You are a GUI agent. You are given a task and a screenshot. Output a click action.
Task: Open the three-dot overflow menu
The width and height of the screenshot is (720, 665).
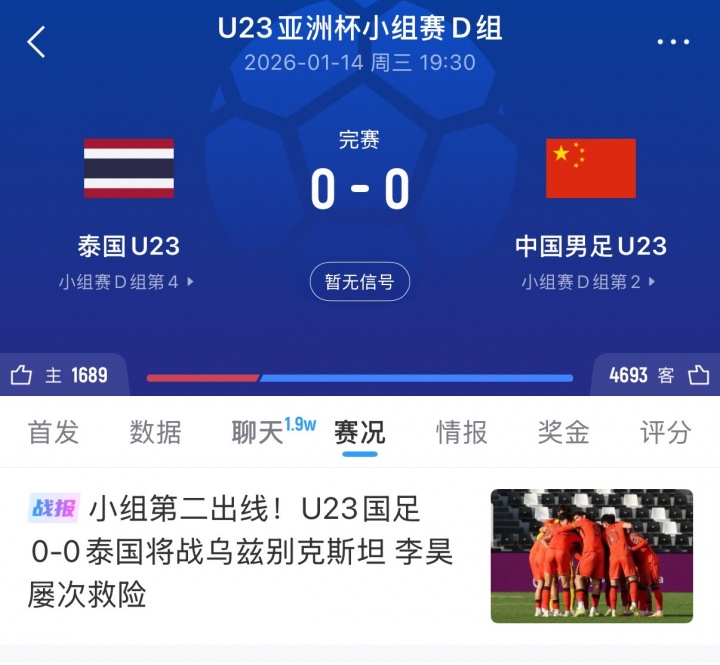(x=673, y=42)
